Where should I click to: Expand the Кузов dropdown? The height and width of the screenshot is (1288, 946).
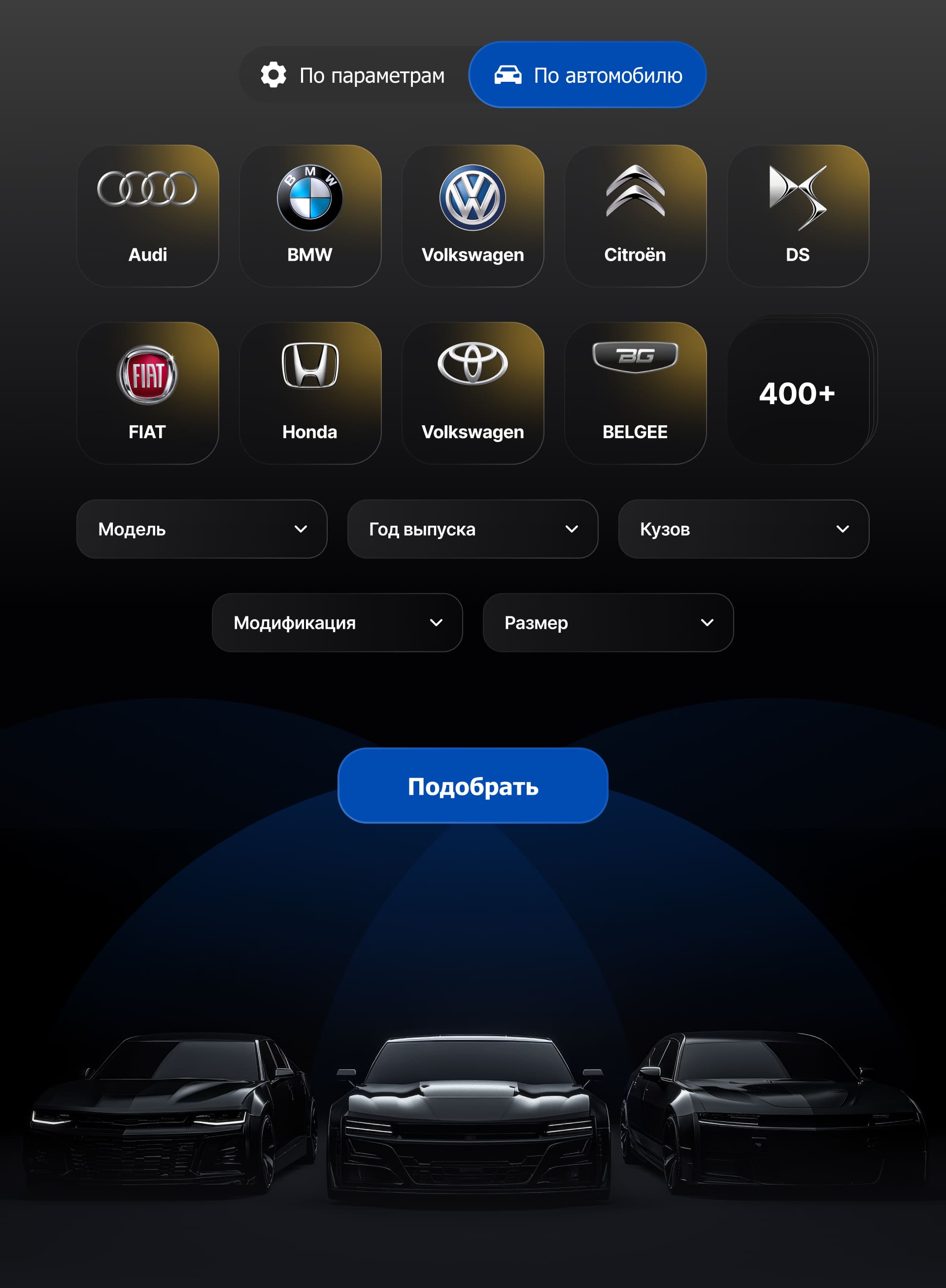[x=743, y=529]
